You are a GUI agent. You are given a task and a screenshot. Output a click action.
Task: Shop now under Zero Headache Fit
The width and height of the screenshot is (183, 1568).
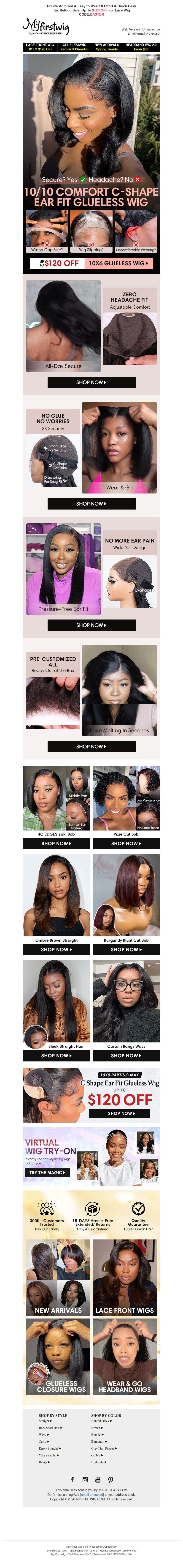91,382
